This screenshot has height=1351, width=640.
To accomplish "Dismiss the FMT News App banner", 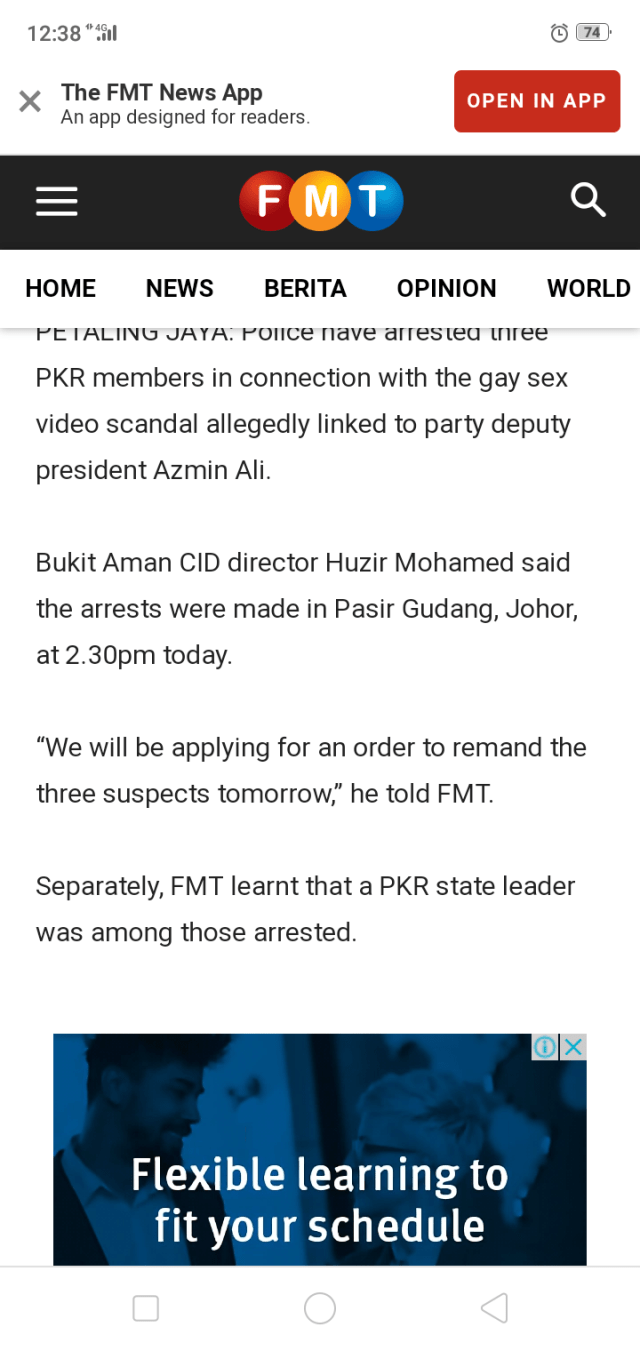I will [x=30, y=101].
